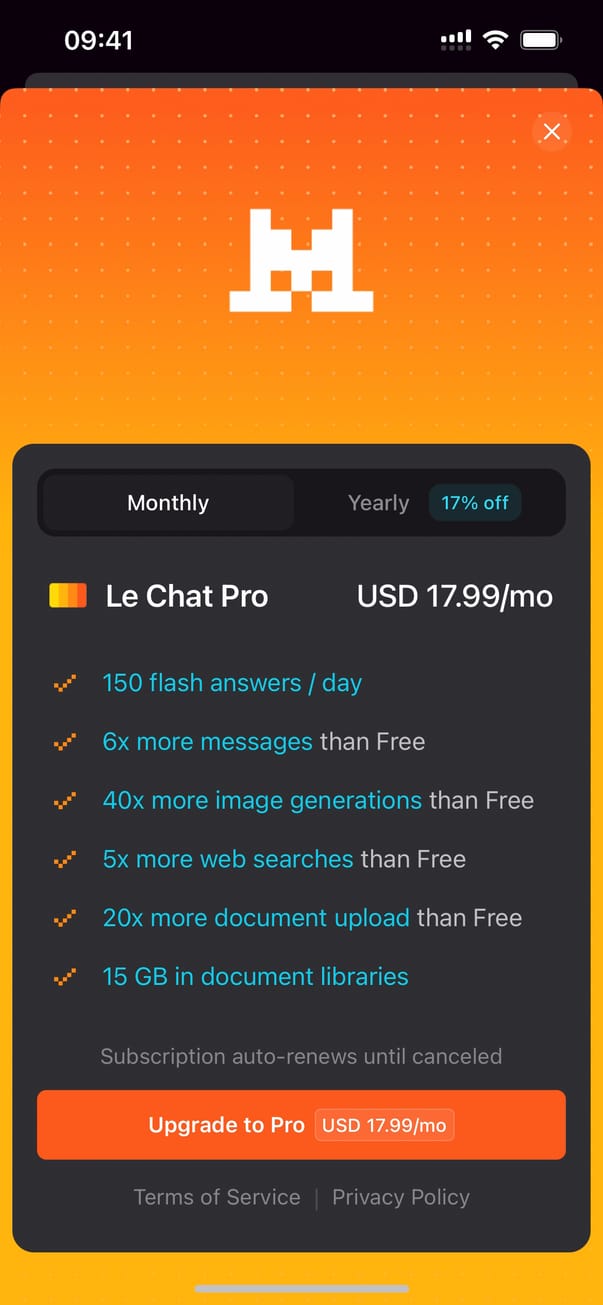
Task: Tap Upgrade to Pro button
Action: pyautogui.click(x=301, y=1125)
